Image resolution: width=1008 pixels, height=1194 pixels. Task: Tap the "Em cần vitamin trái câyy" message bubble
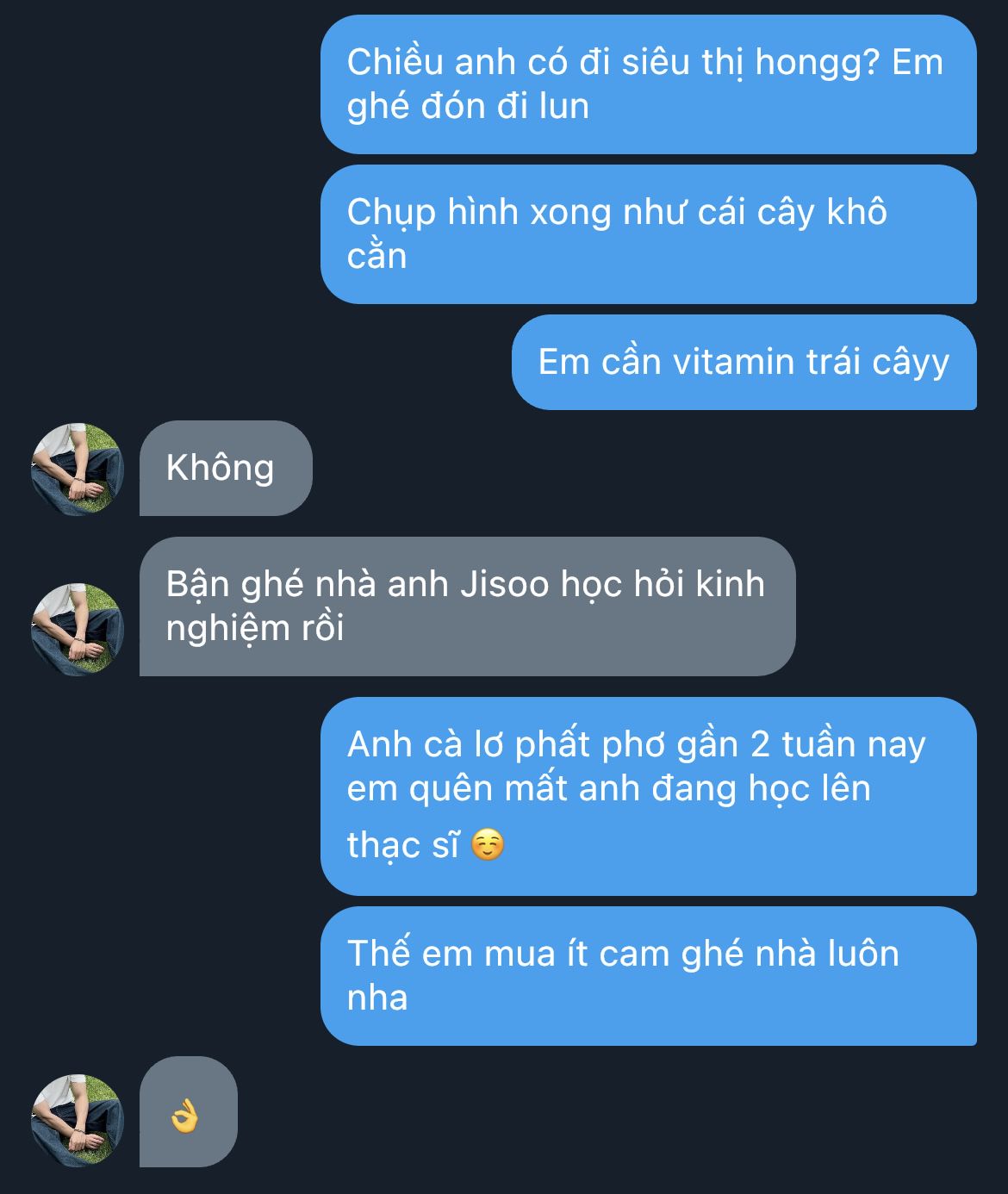click(743, 362)
